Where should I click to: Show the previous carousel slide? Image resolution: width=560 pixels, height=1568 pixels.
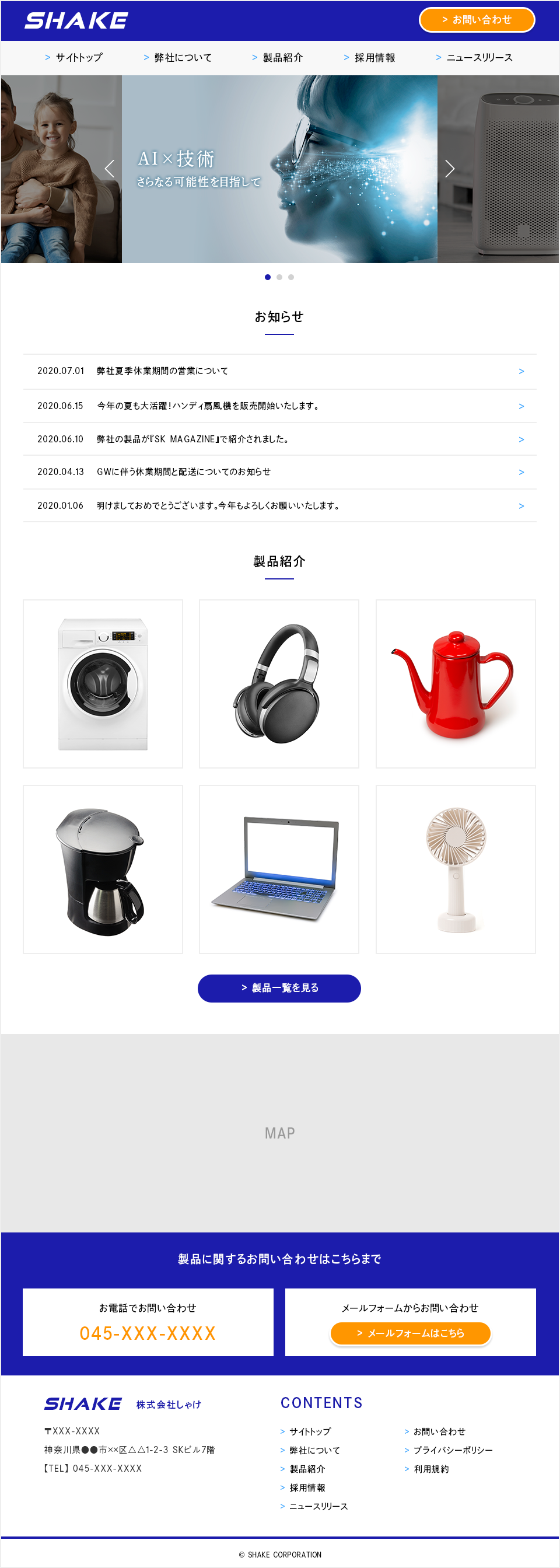[110, 169]
